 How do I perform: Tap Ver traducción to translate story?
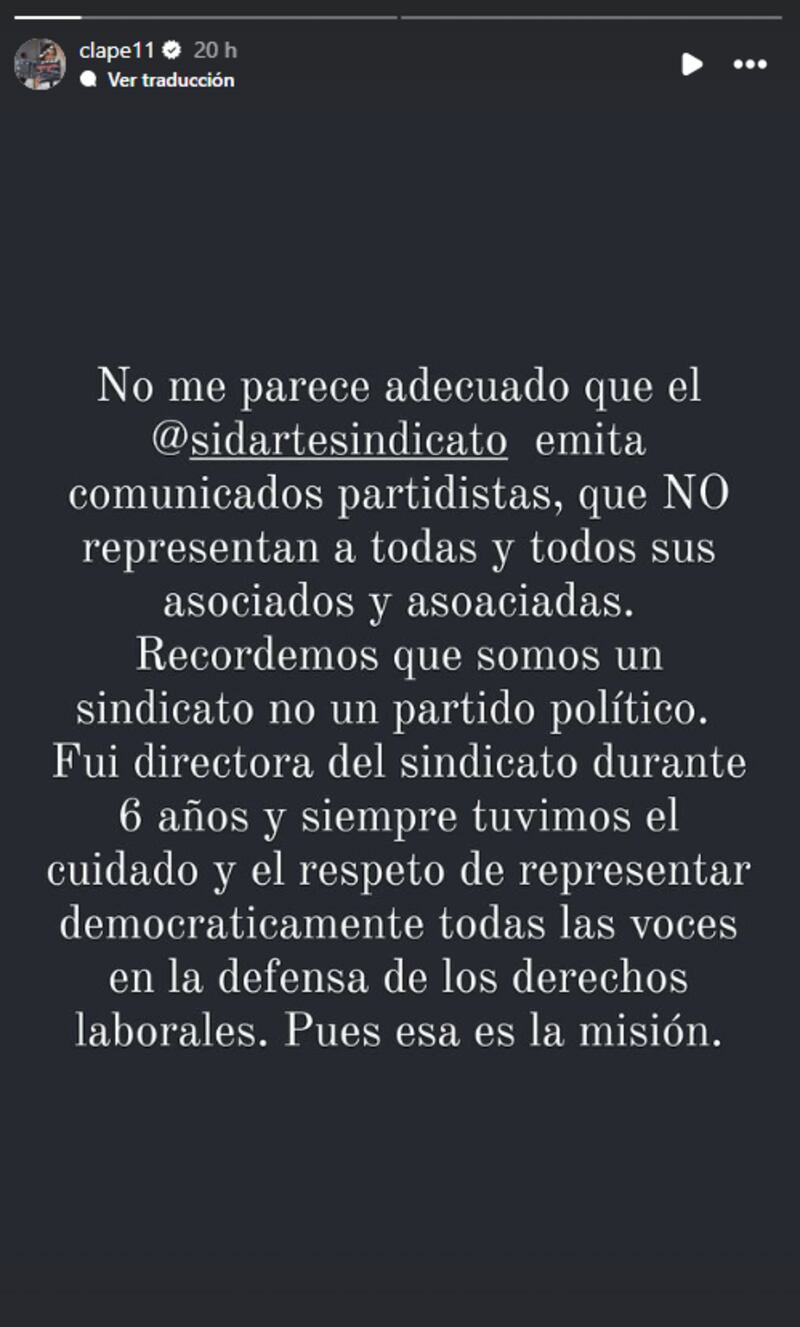170,80
